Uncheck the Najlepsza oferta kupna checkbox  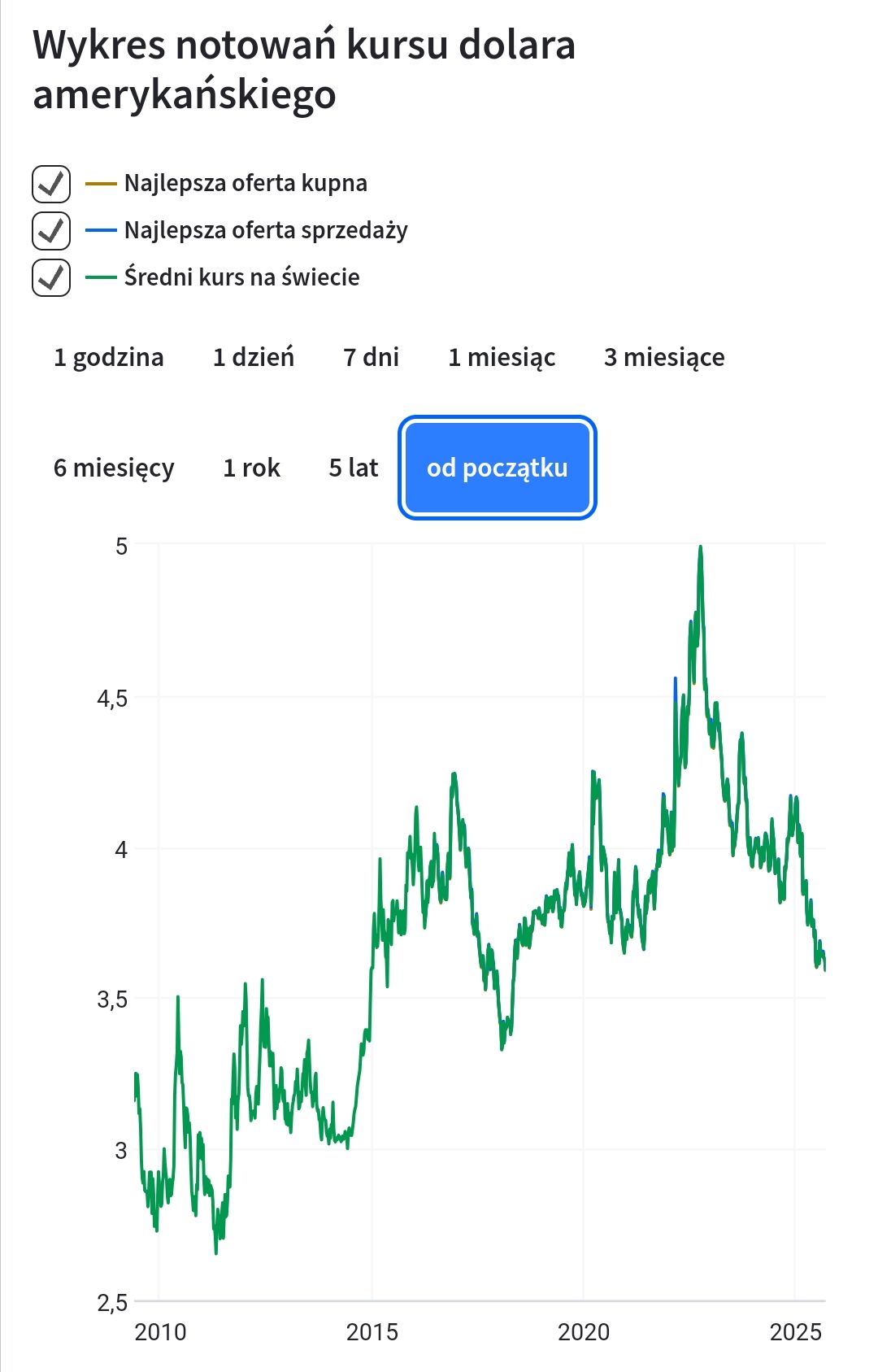[51, 184]
